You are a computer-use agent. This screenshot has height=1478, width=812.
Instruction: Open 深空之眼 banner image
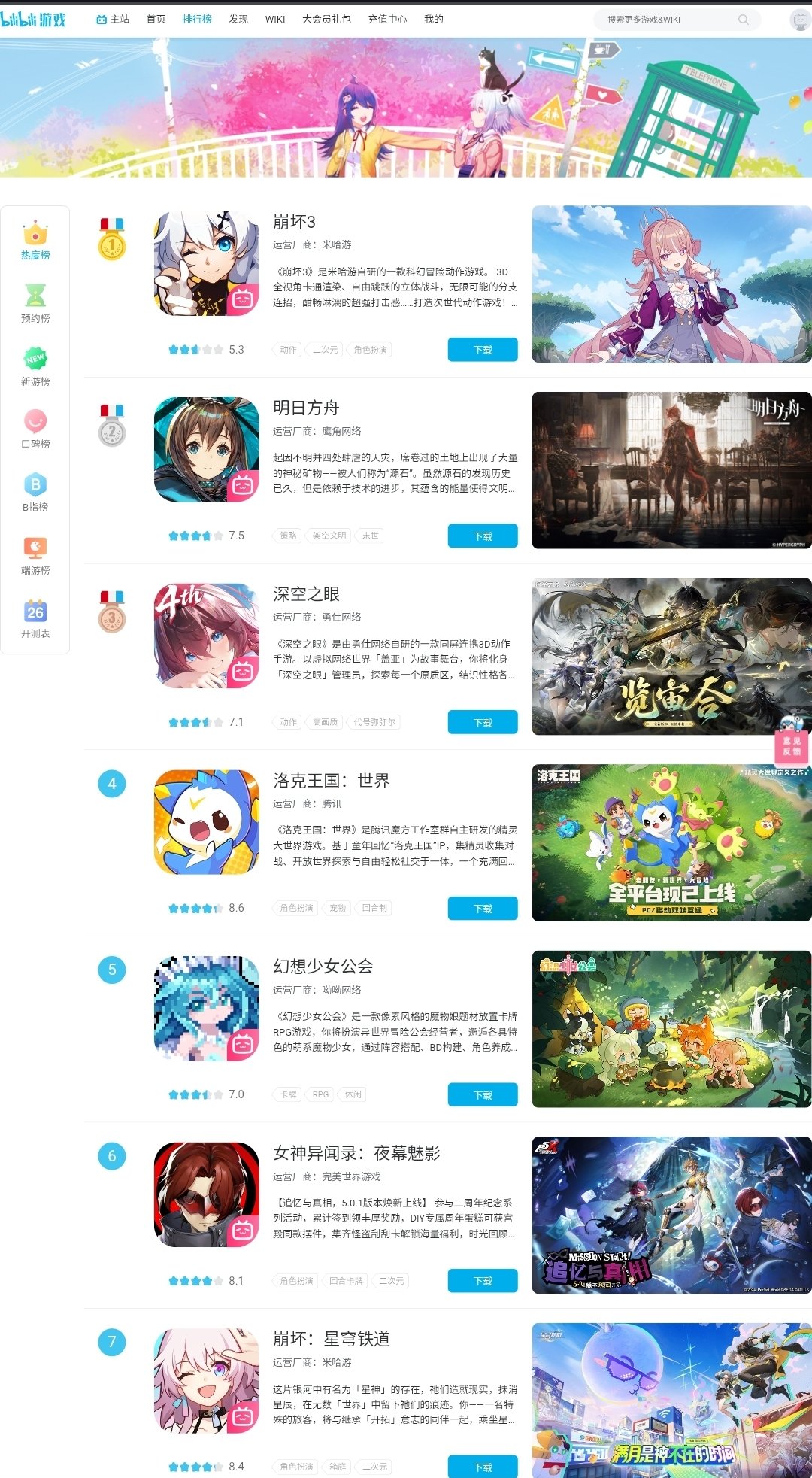click(x=671, y=657)
